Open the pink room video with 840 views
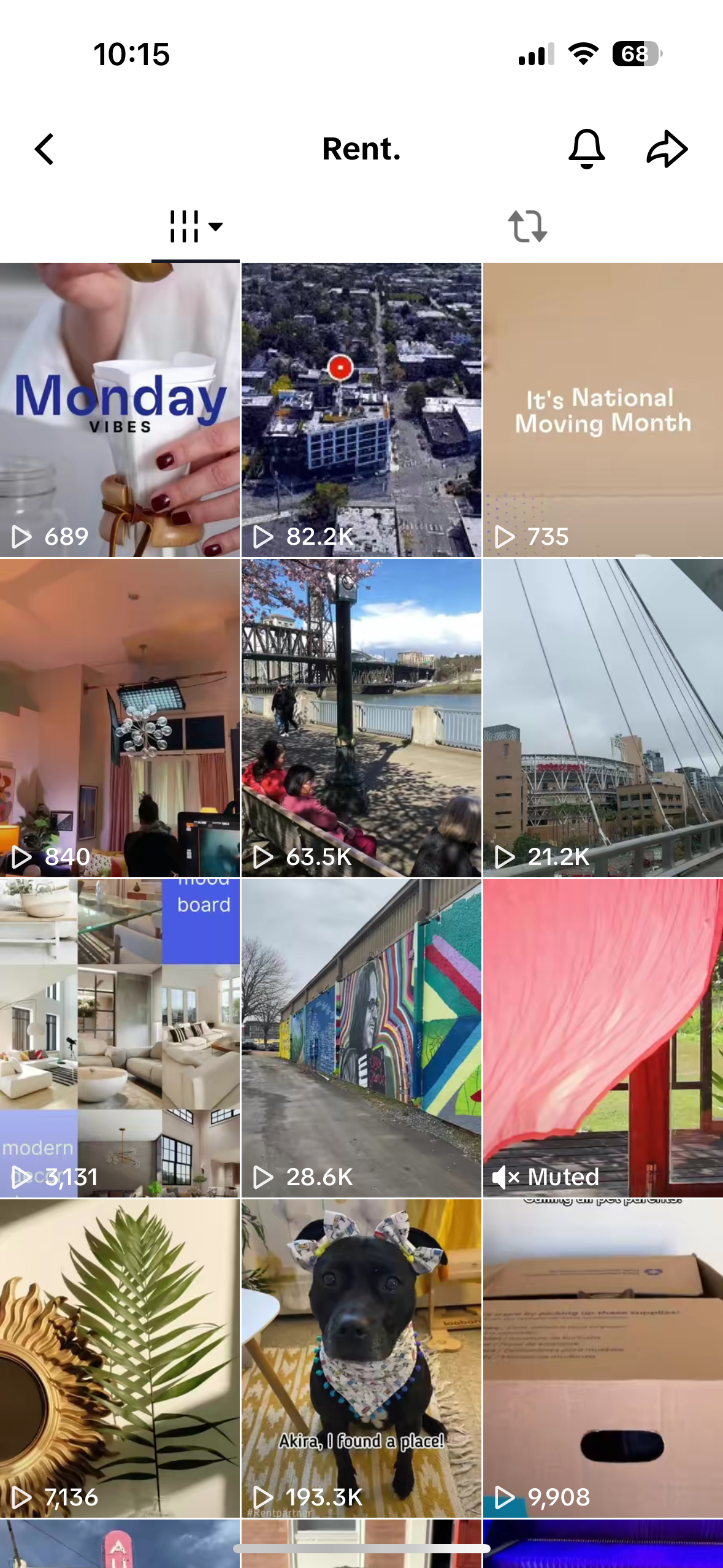Image resolution: width=723 pixels, height=1568 pixels. tap(120, 718)
